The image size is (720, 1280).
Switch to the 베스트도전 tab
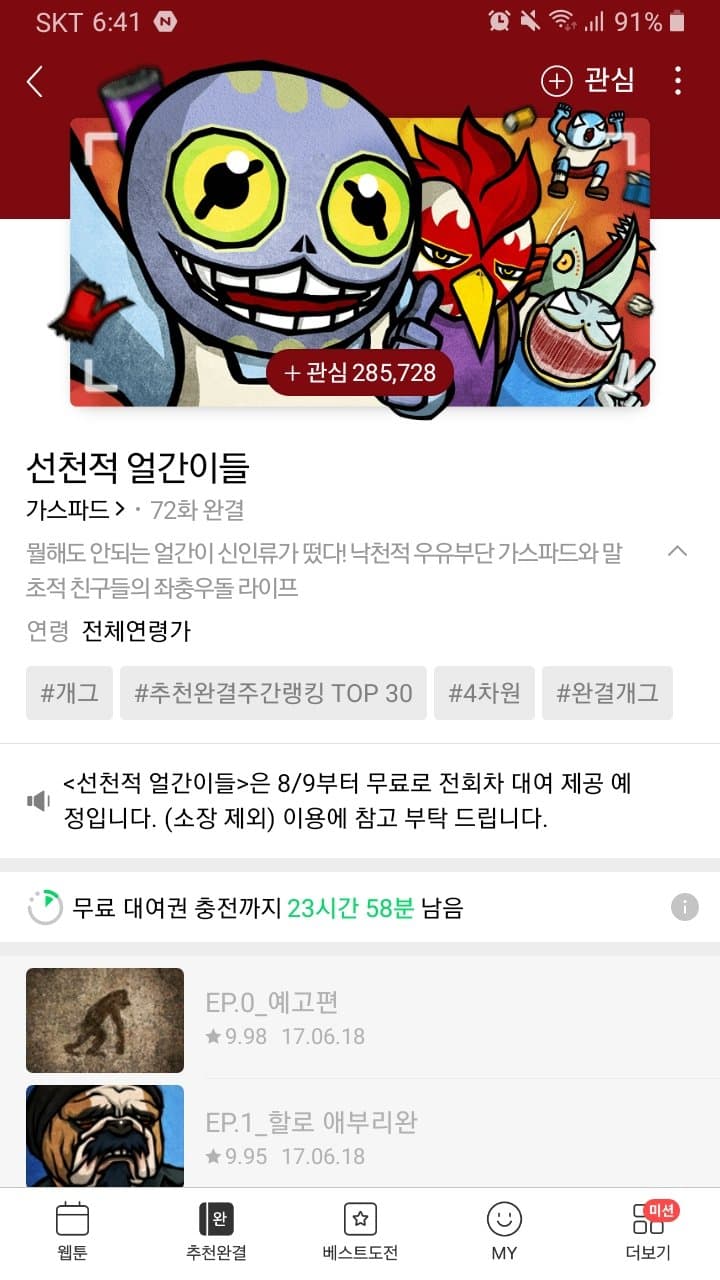click(x=360, y=1232)
